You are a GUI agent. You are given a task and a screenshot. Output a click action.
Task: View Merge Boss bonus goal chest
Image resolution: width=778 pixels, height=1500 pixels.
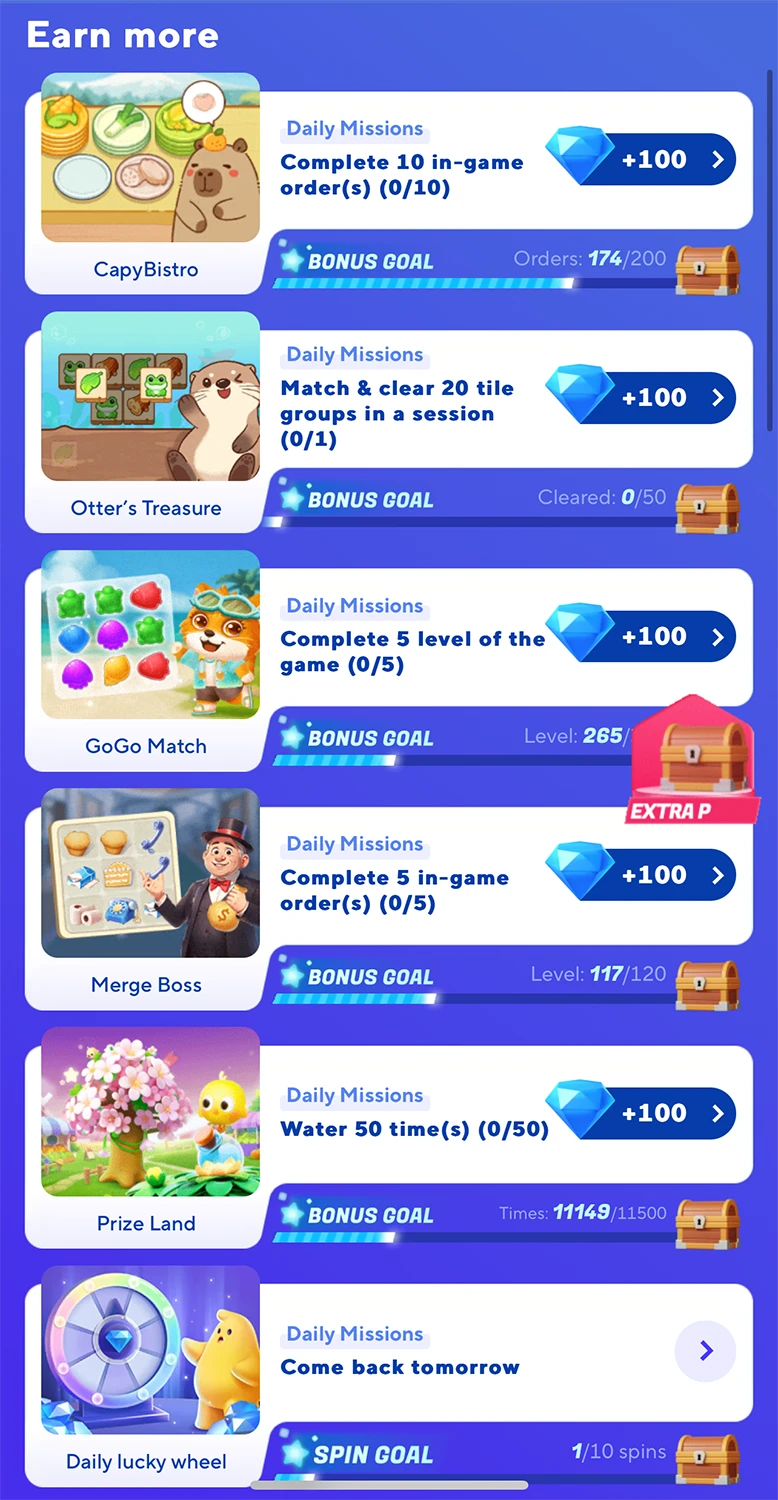(707, 984)
